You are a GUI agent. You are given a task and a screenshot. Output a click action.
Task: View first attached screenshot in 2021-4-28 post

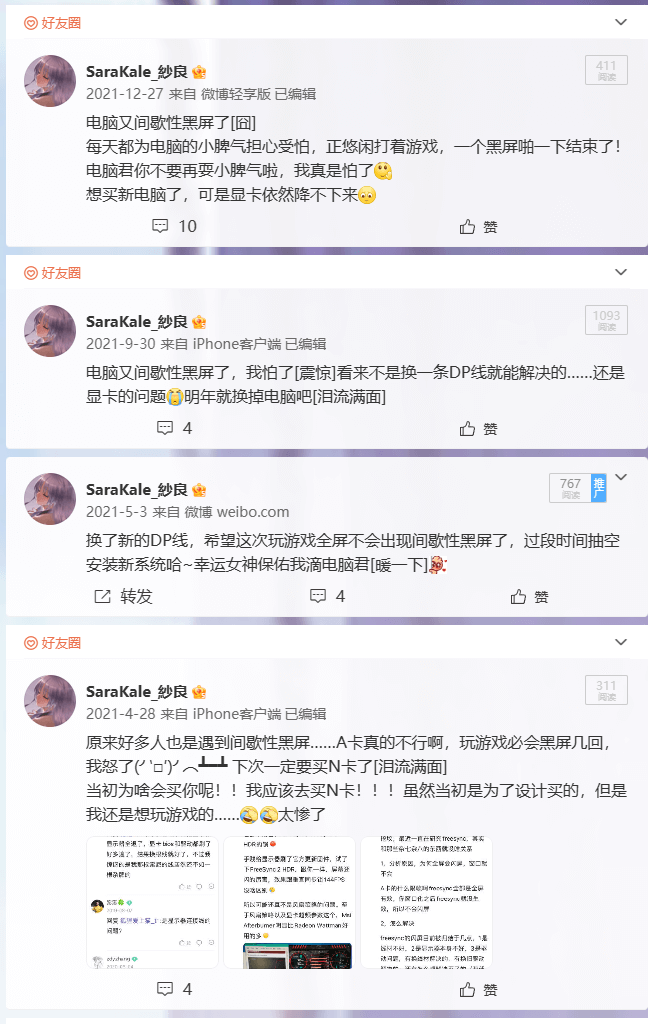[151, 903]
